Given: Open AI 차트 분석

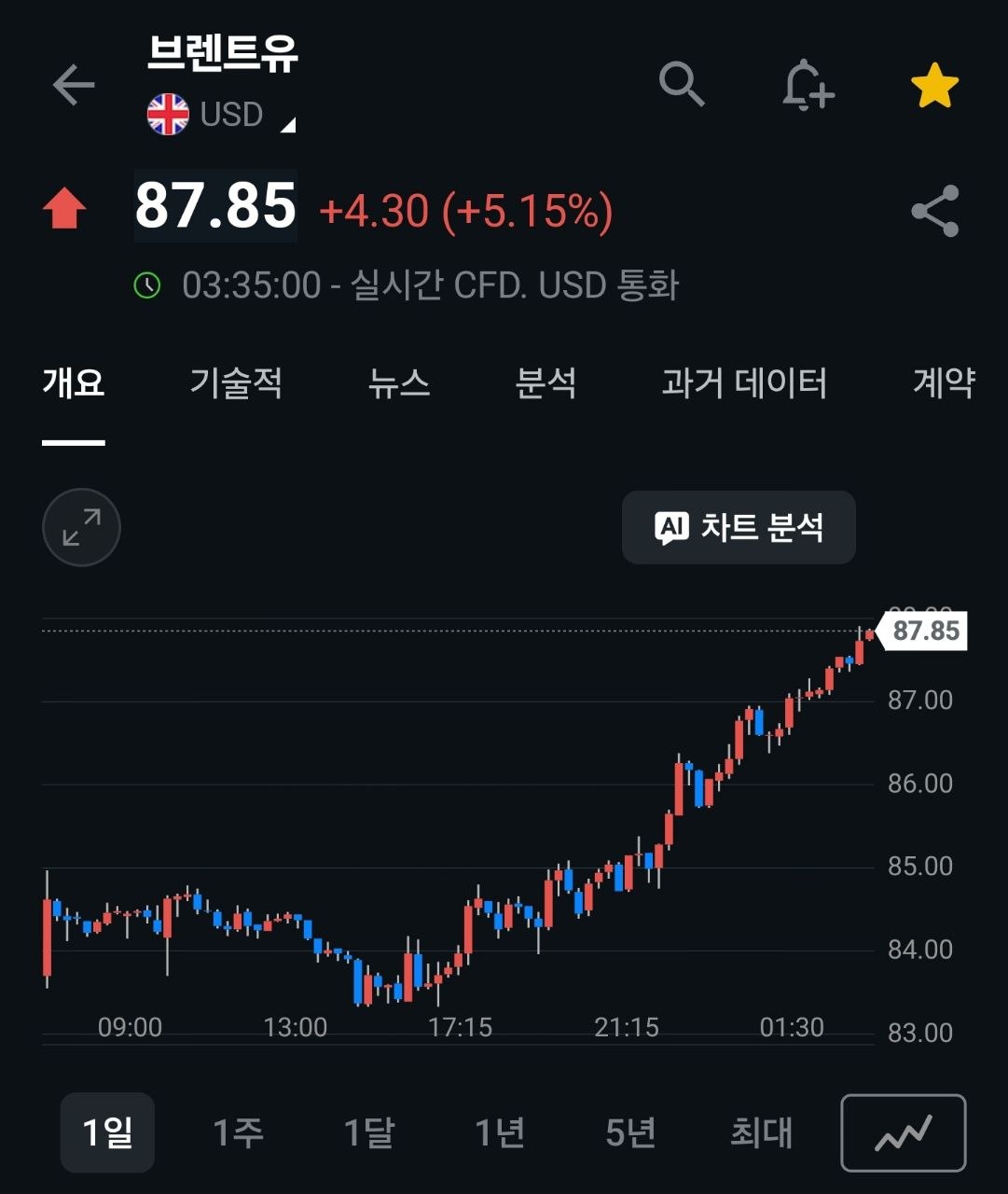Looking at the screenshot, I should click(x=739, y=527).
